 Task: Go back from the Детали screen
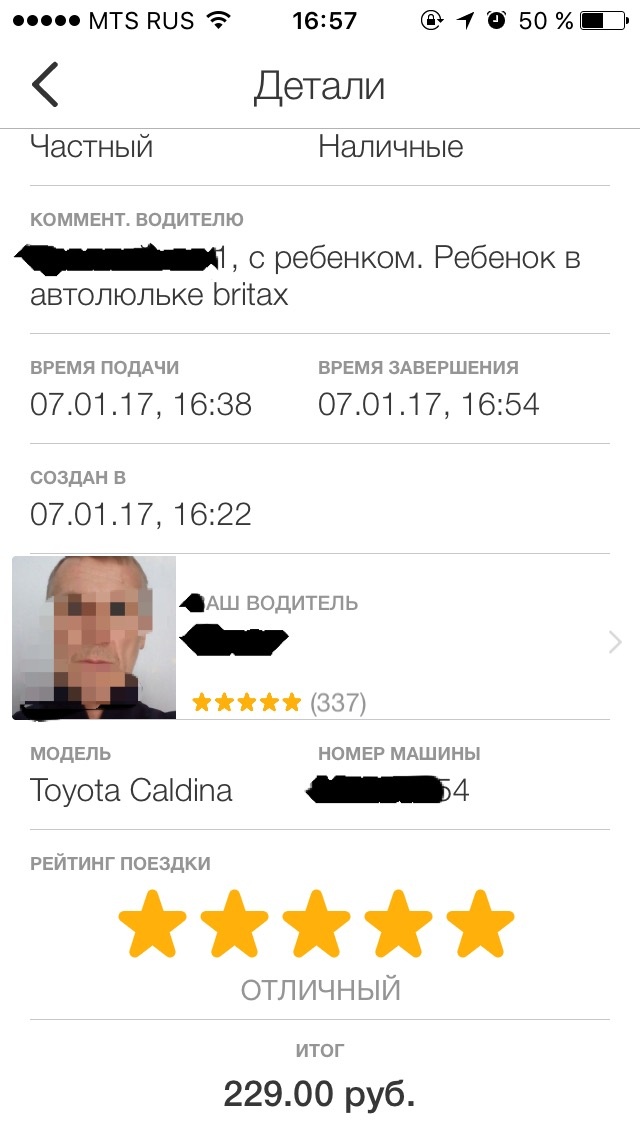(x=45, y=85)
